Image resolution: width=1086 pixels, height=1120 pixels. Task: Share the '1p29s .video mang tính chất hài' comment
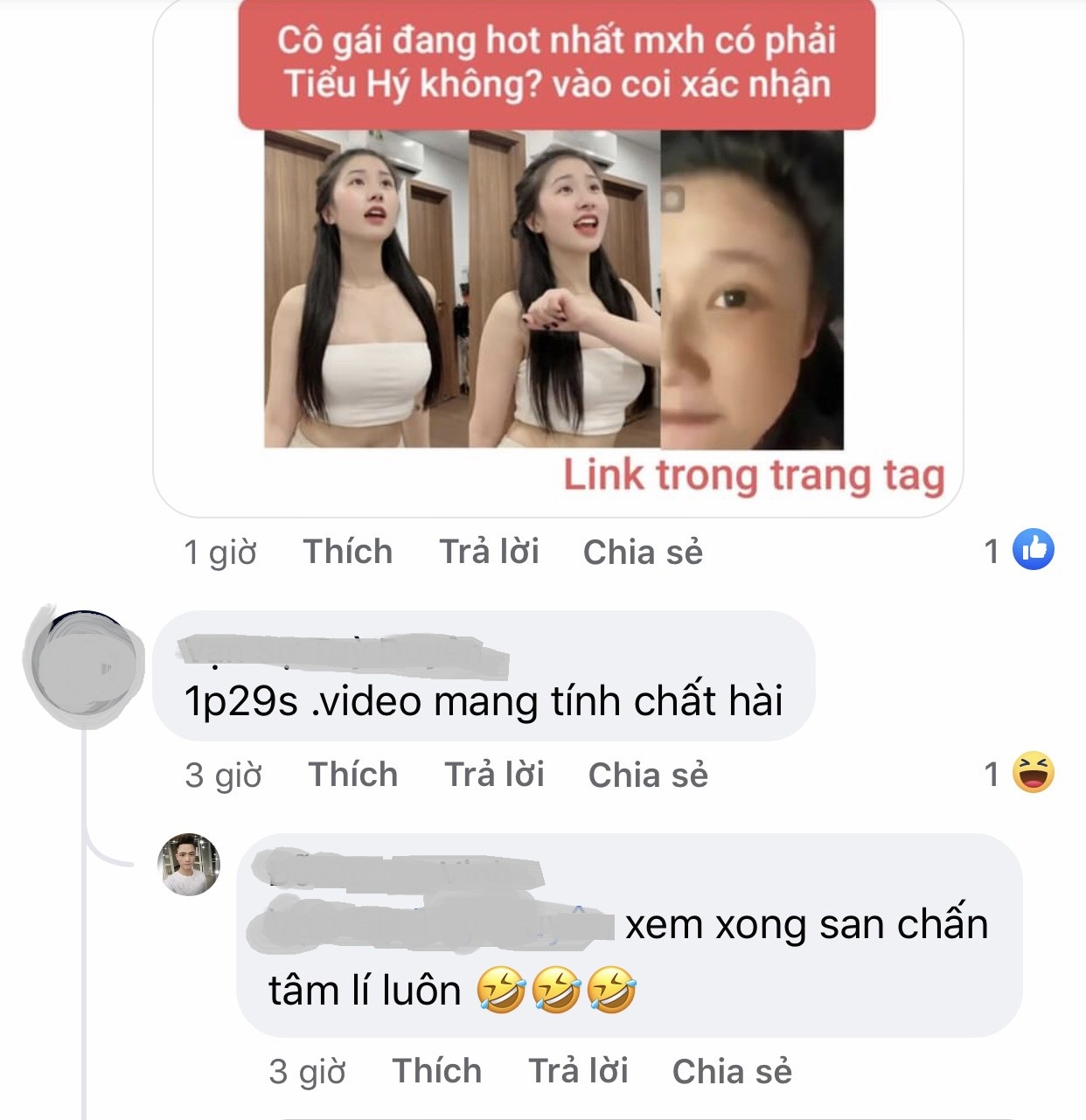pyautogui.click(x=648, y=775)
